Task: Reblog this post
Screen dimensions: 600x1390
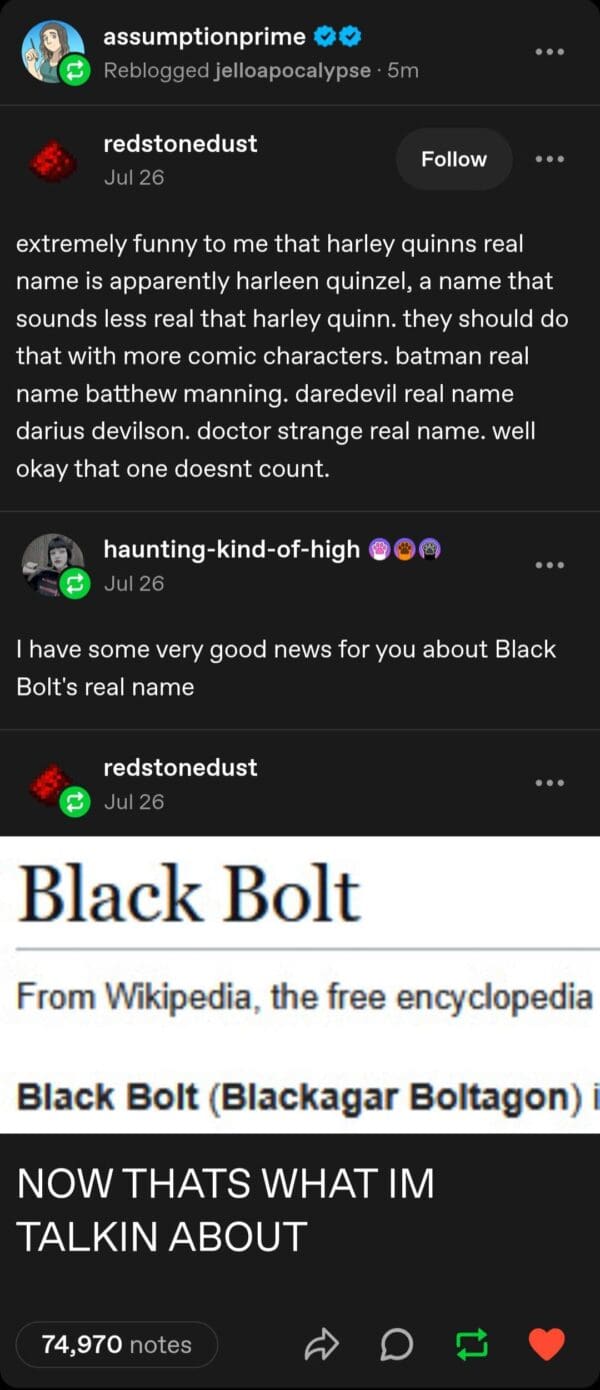Action: pyautogui.click(x=472, y=1345)
